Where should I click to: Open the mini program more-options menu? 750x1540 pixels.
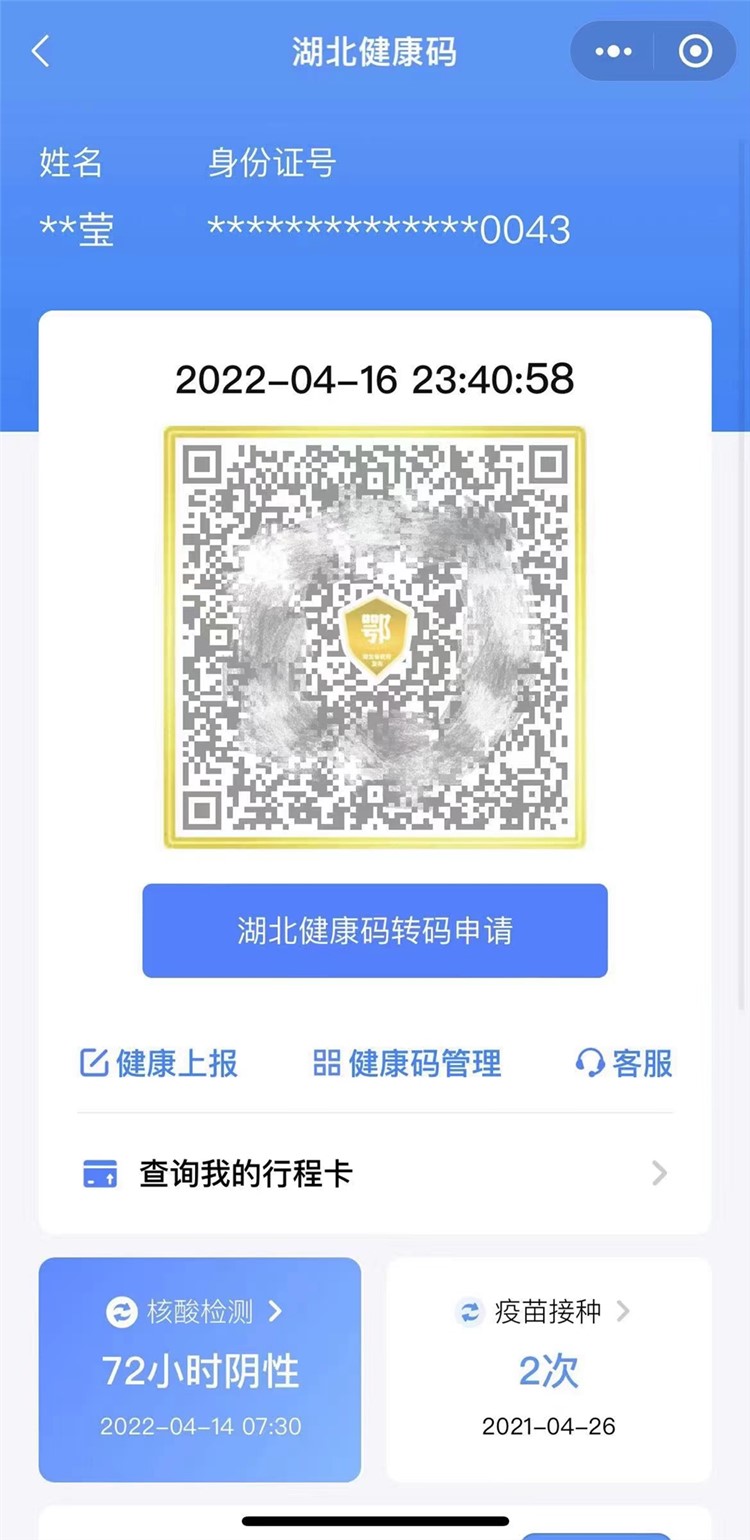pos(613,51)
